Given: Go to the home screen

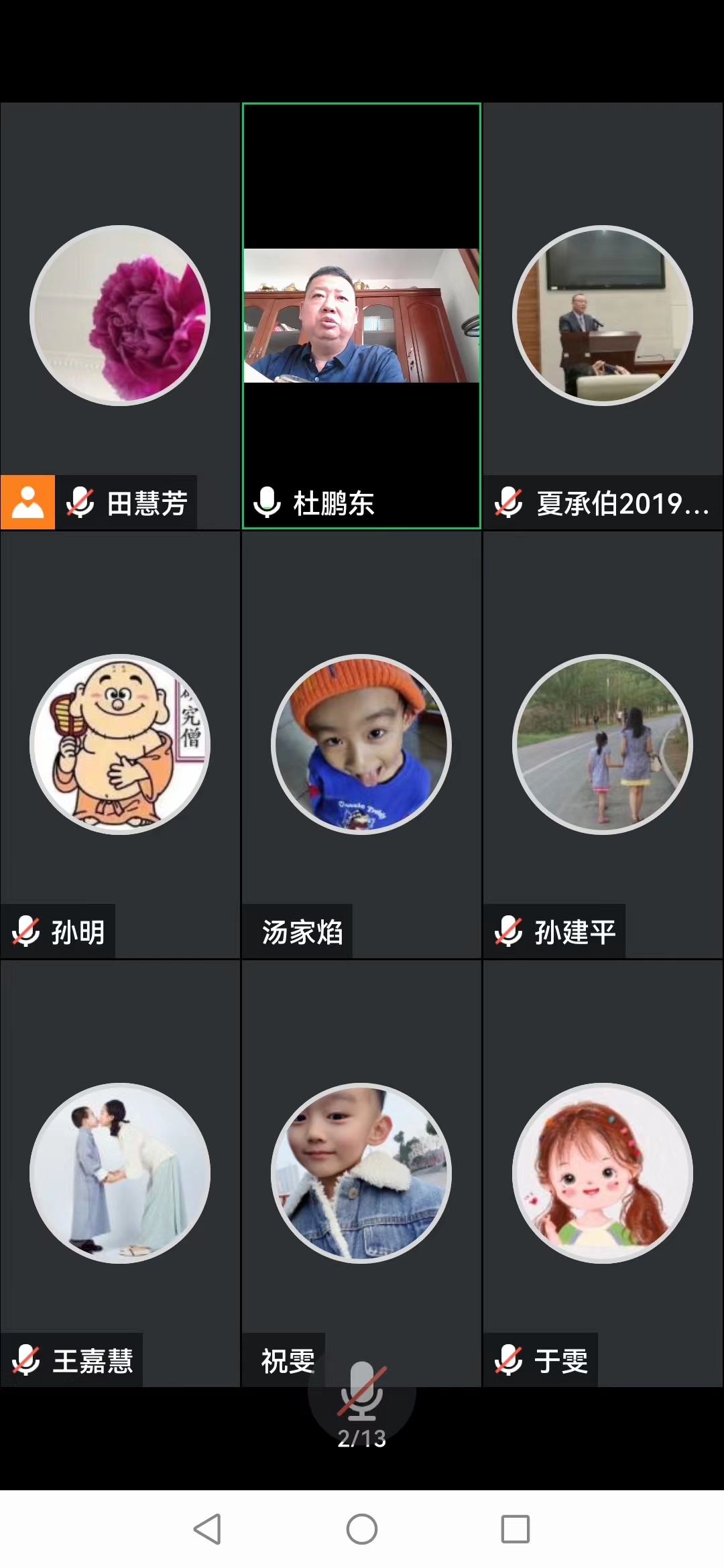Looking at the screenshot, I should (362, 1529).
